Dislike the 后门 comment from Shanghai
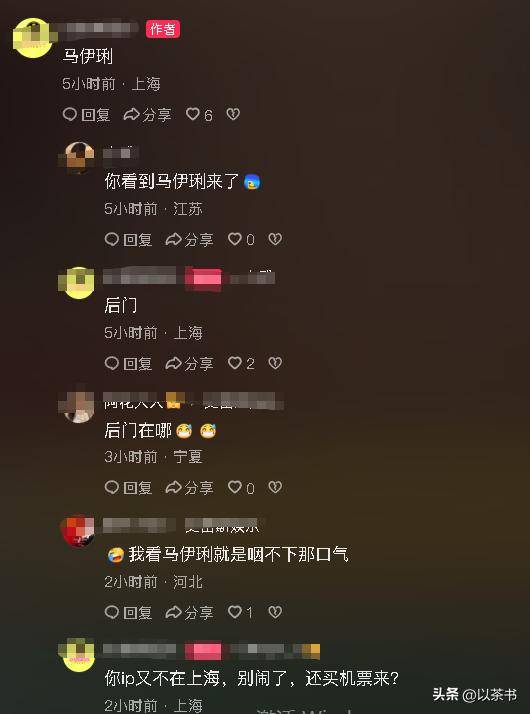Viewport: 530px width, 714px height. [x=275, y=363]
